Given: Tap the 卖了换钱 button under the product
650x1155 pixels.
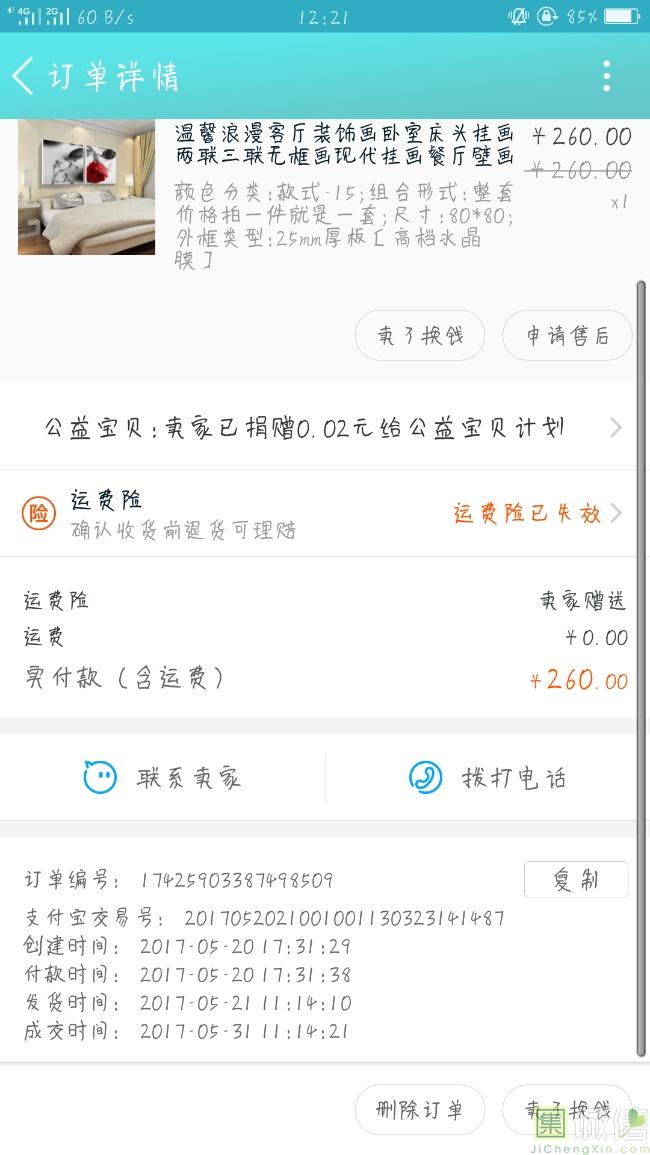Looking at the screenshot, I should click(420, 336).
